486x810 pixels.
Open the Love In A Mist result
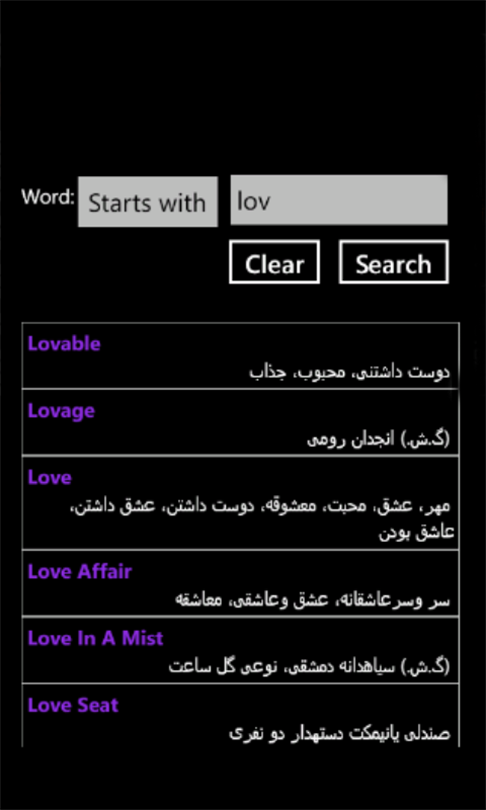point(241,650)
